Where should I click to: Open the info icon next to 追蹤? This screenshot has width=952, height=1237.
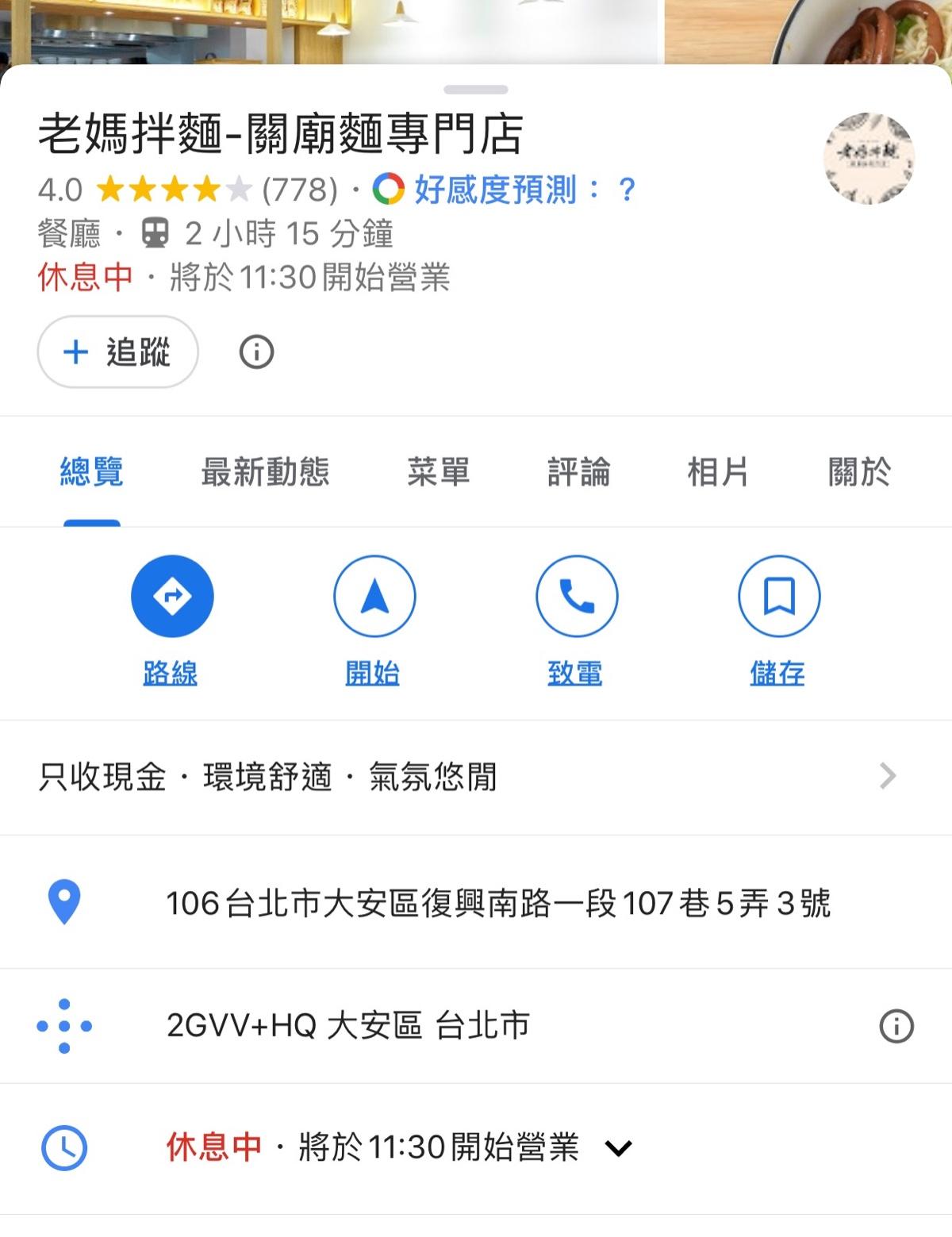pos(256,352)
